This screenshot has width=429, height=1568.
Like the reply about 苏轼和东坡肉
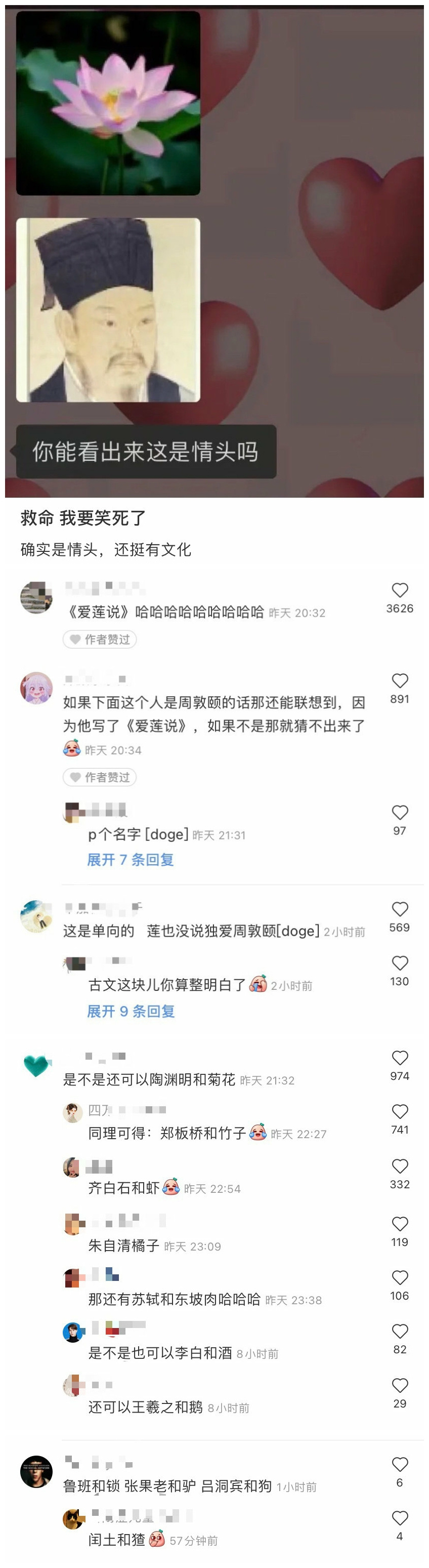[x=399, y=1277]
